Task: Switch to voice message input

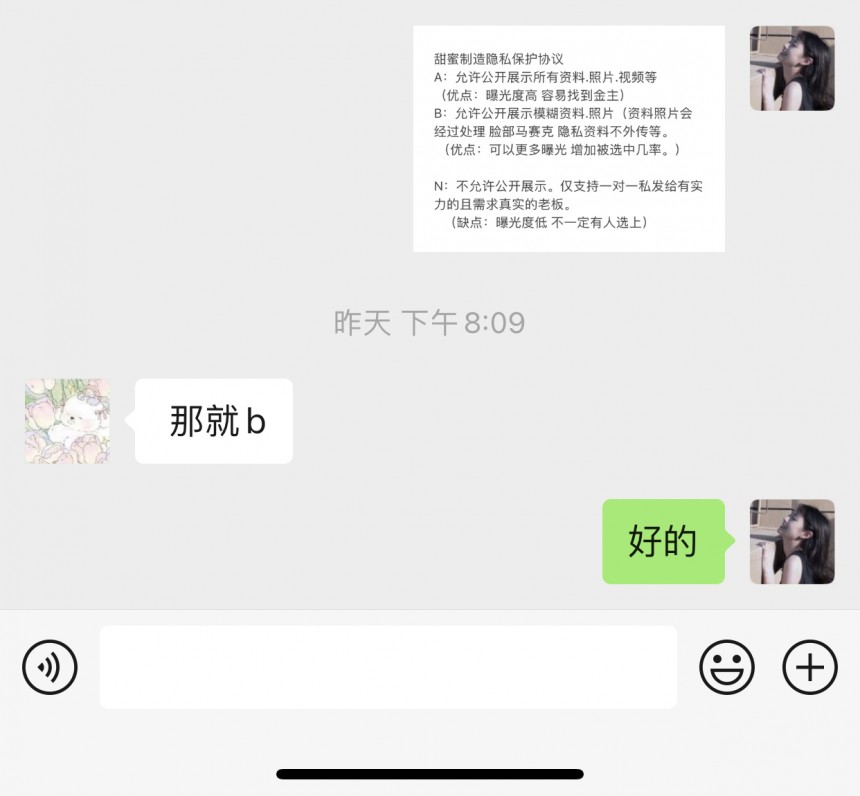Action: click(50, 667)
